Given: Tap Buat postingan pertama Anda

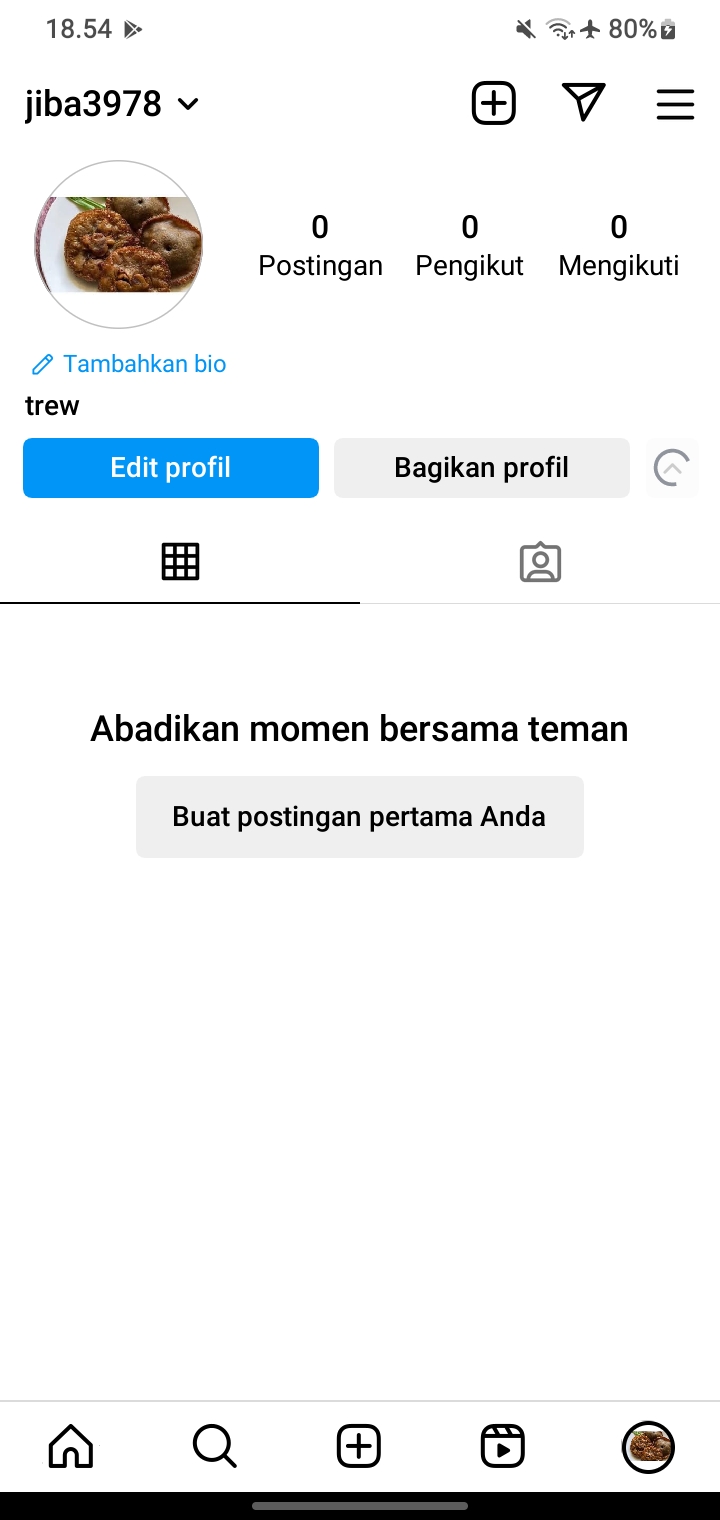Looking at the screenshot, I should coord(359,817).
